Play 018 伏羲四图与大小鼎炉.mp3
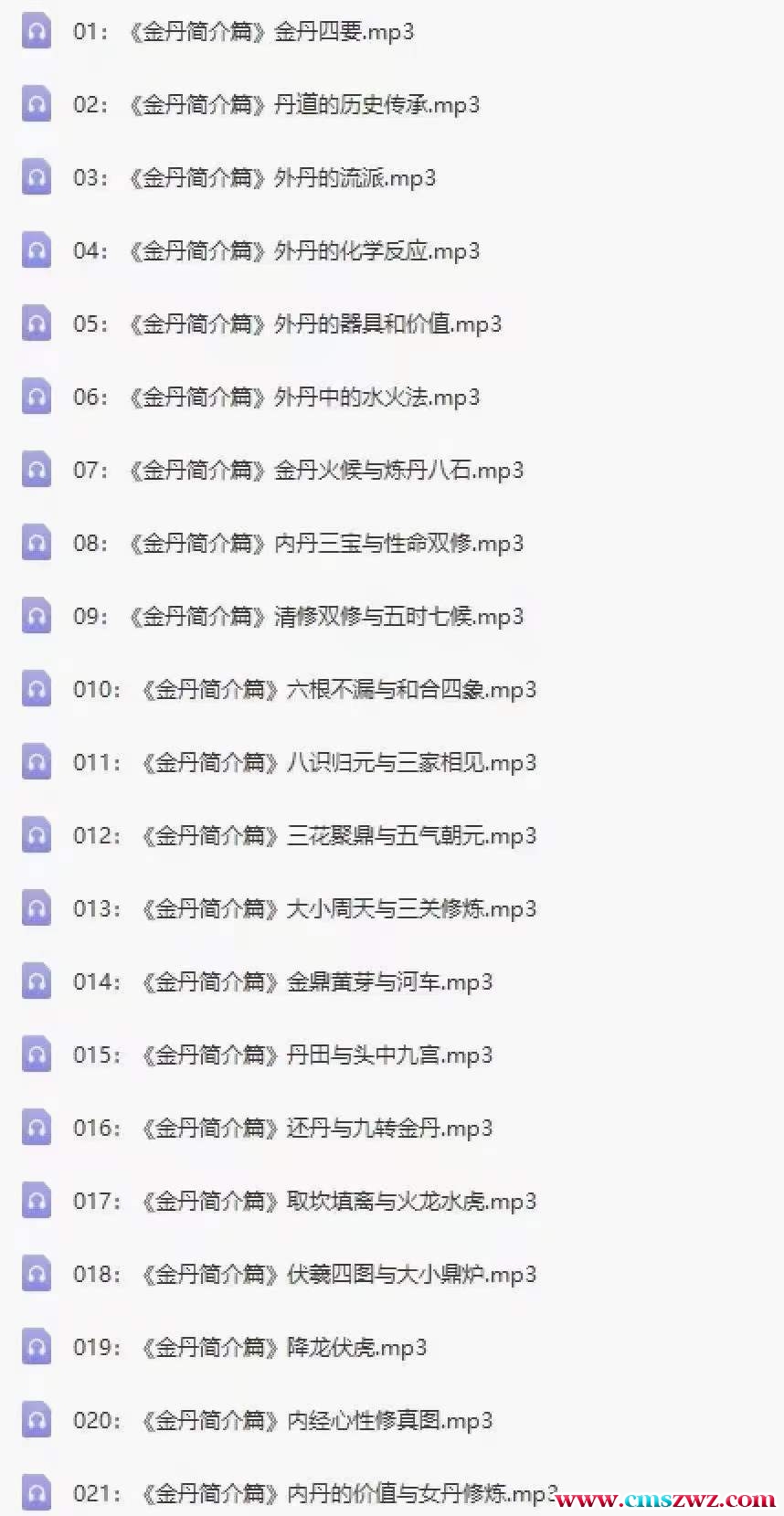 (305, 1275)
